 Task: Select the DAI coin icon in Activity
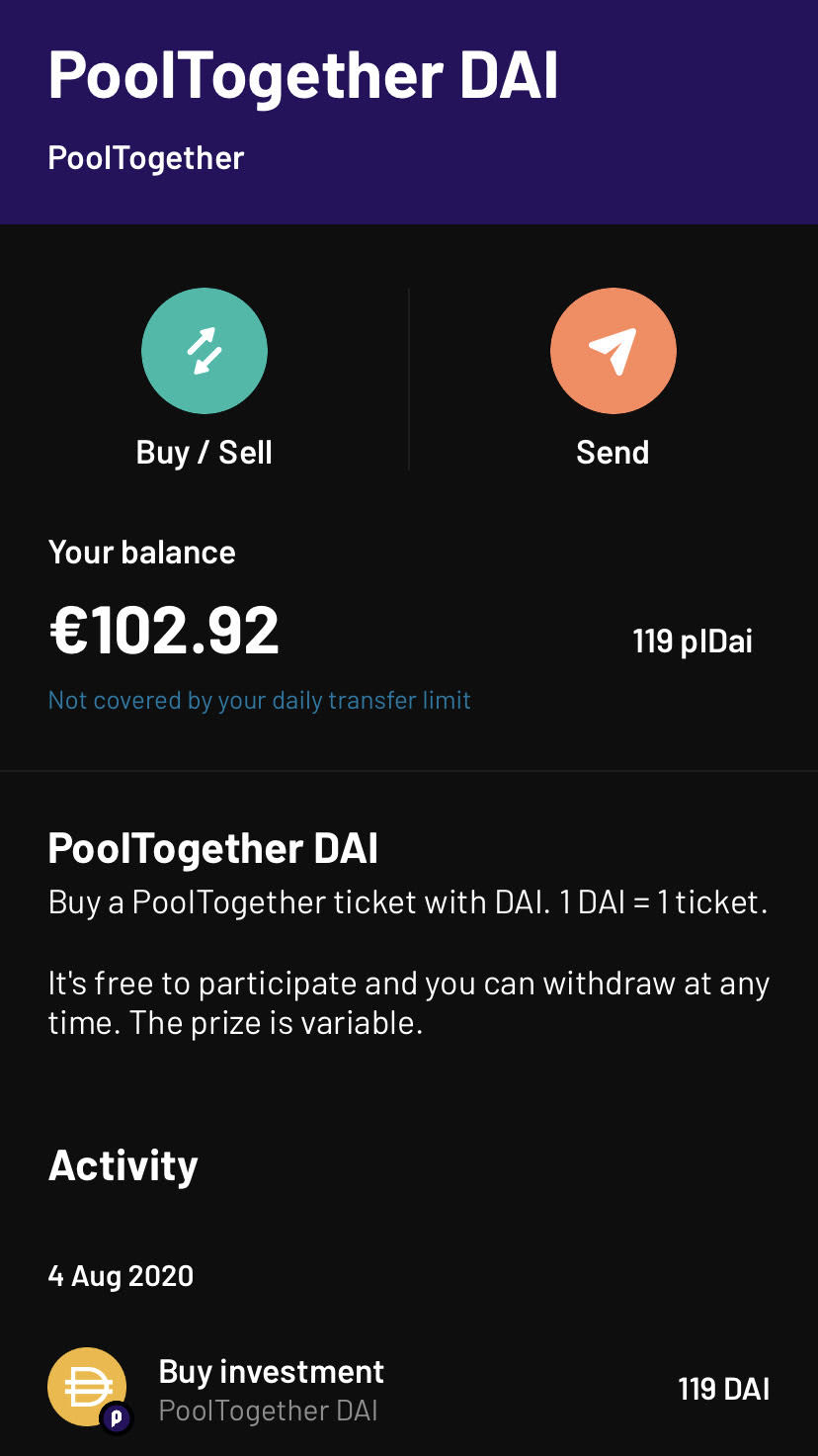pyautogui.click(x=85, y=1388)
